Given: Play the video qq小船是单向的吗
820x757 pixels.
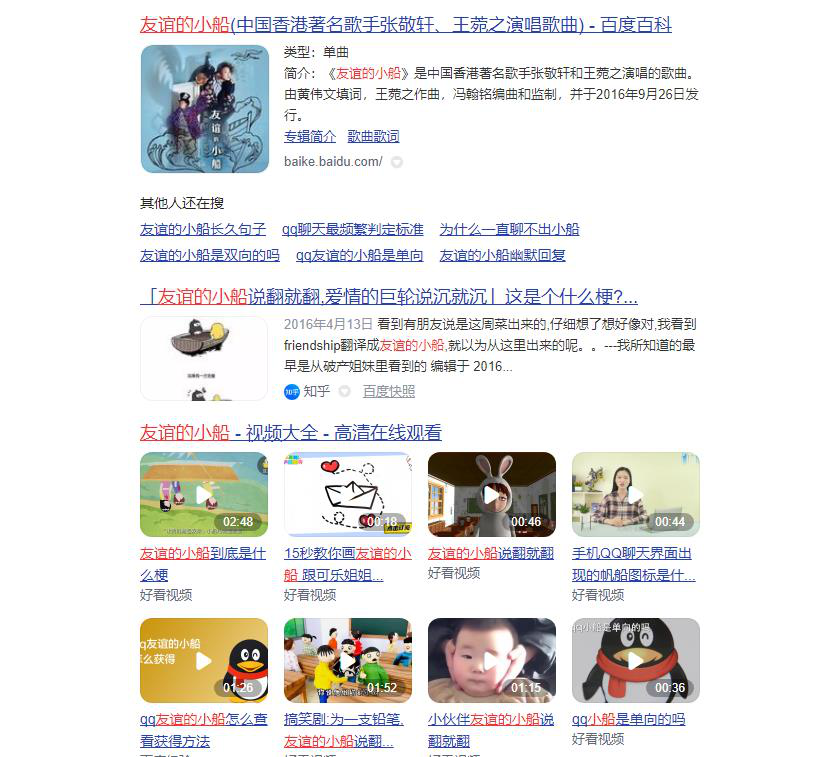Looking at the screenshot, I should coord(636,660).
